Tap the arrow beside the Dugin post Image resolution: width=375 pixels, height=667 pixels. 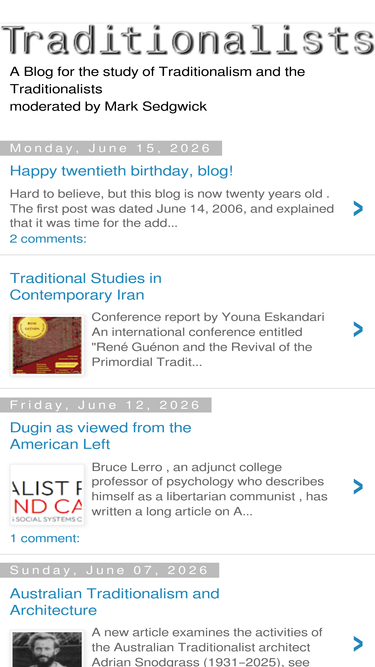(358, 487)
